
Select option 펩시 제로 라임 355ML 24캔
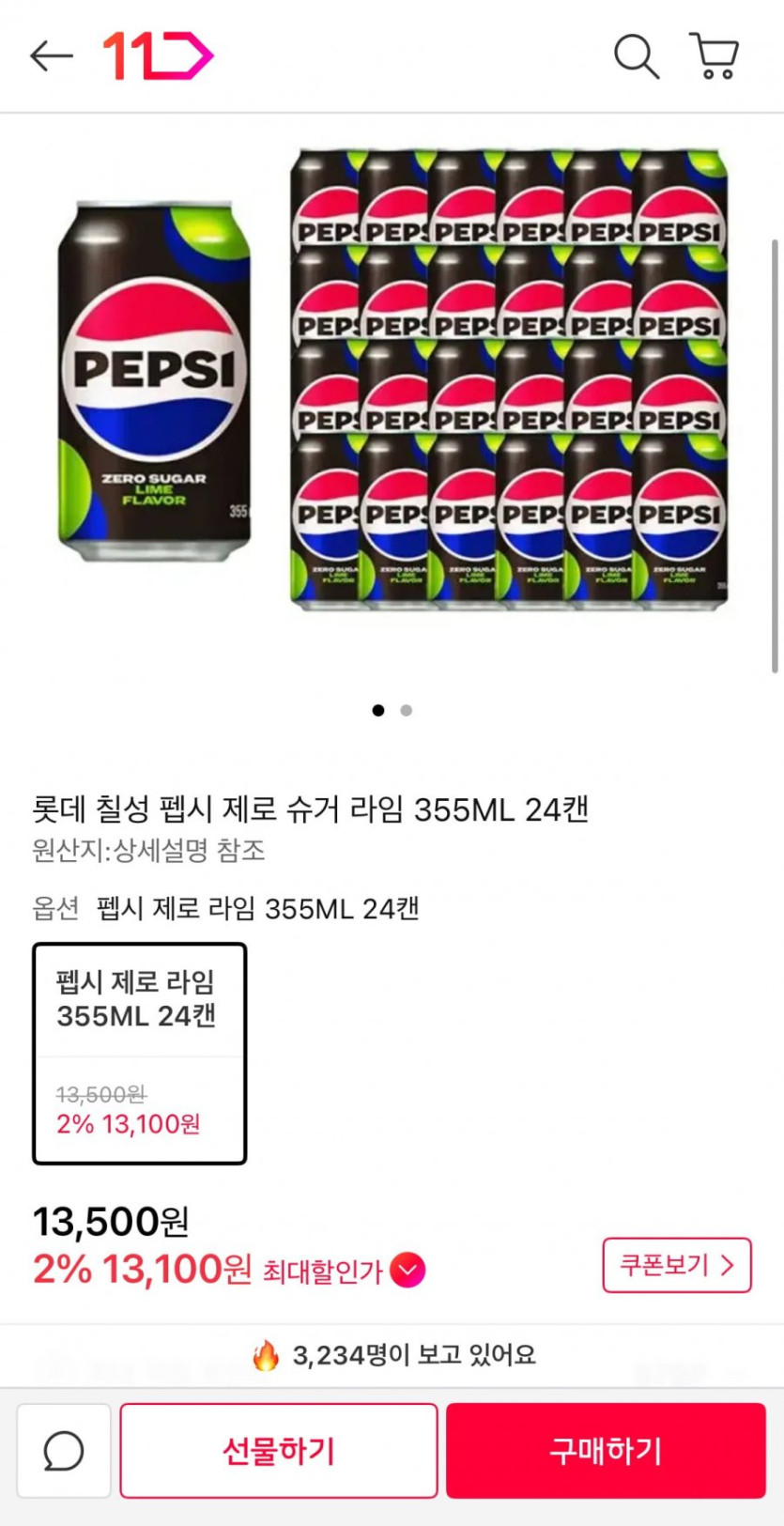(x=140, y=1053)
